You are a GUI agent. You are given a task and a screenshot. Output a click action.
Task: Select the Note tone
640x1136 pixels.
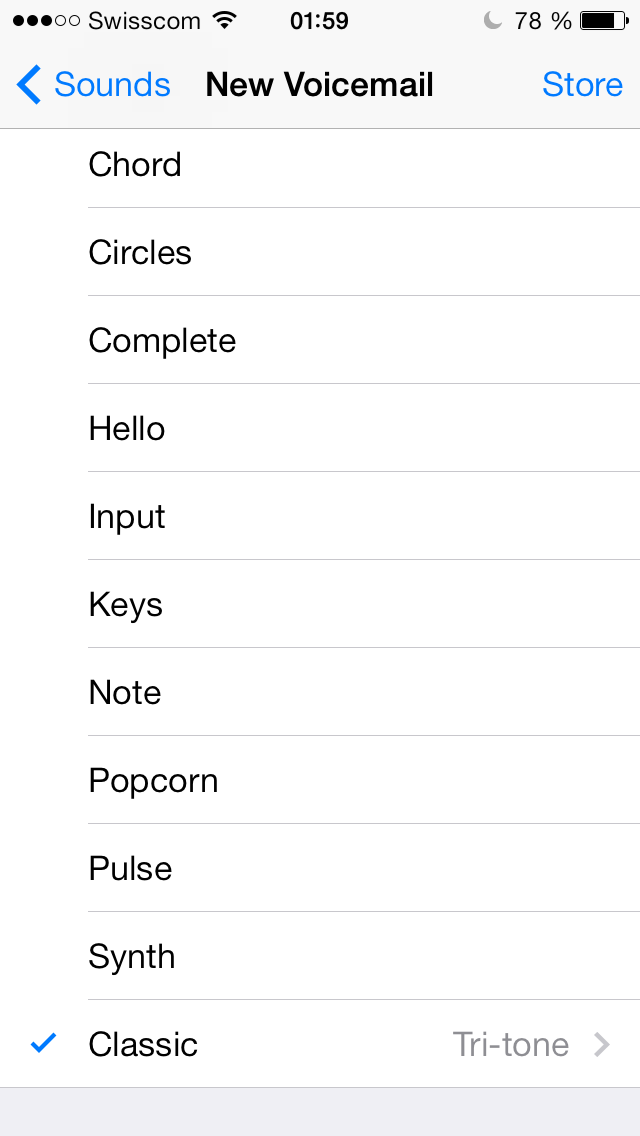[320, 692]
